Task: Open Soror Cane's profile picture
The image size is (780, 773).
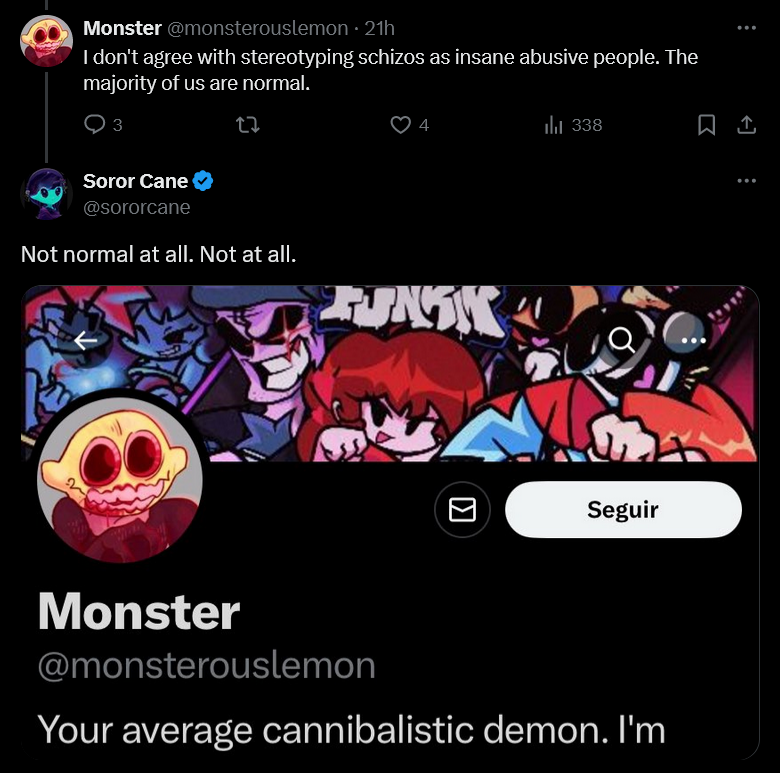Action: click(x=47, y=194)
